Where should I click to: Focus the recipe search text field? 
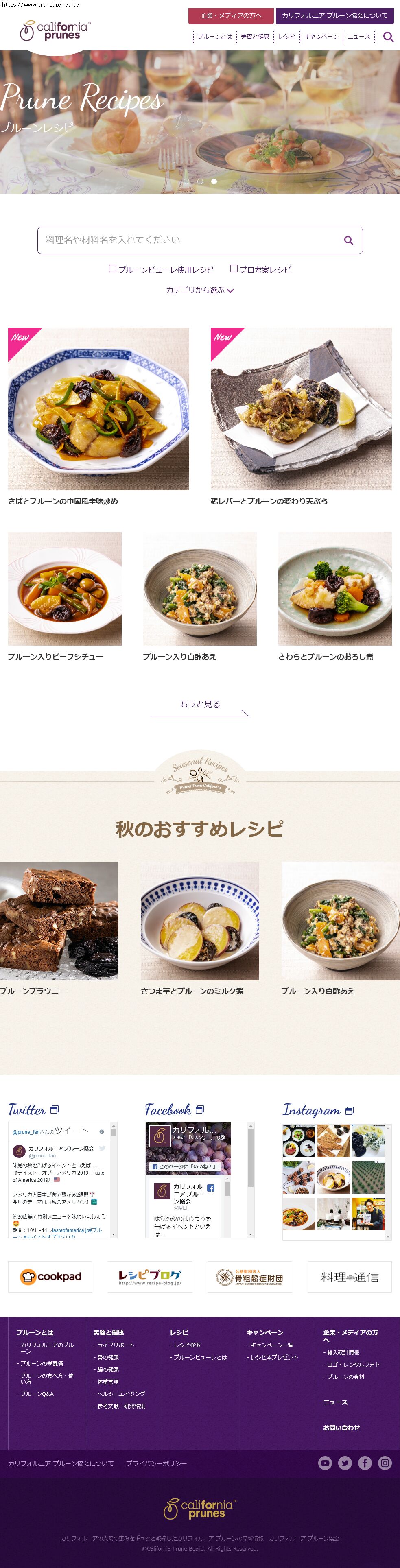tap(189, 240)
